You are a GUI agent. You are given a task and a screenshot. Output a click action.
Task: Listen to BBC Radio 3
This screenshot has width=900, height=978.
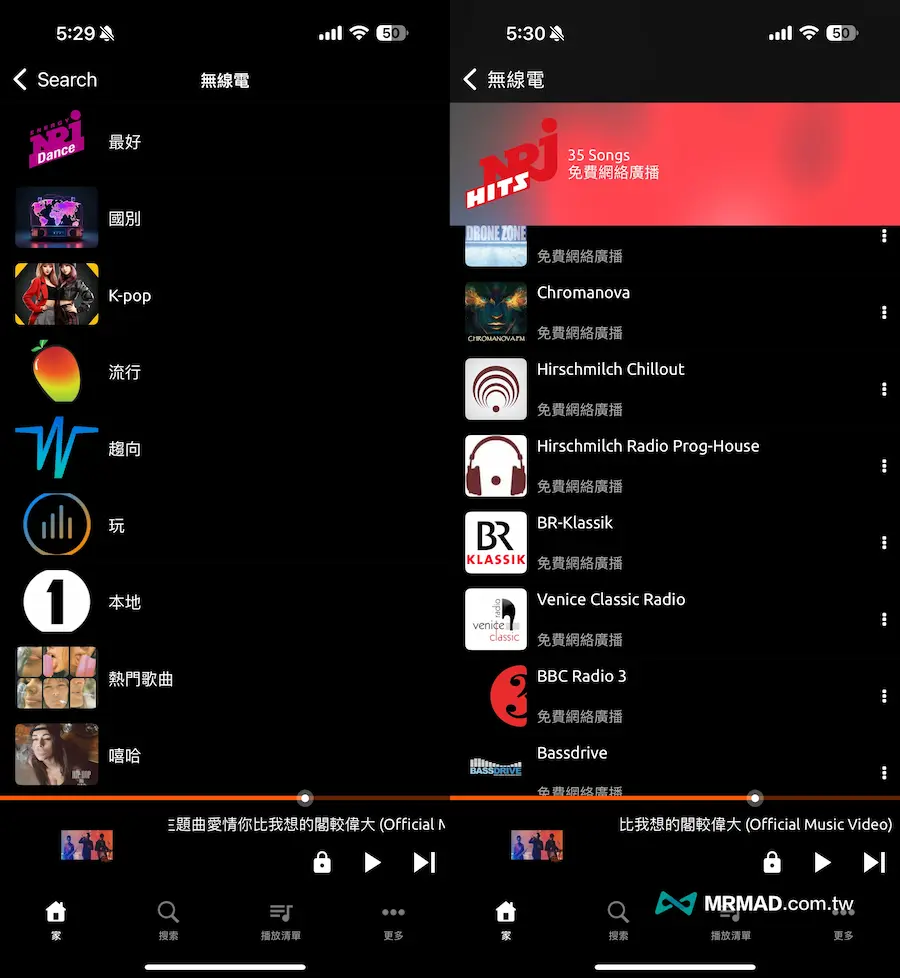click(581, 676)
